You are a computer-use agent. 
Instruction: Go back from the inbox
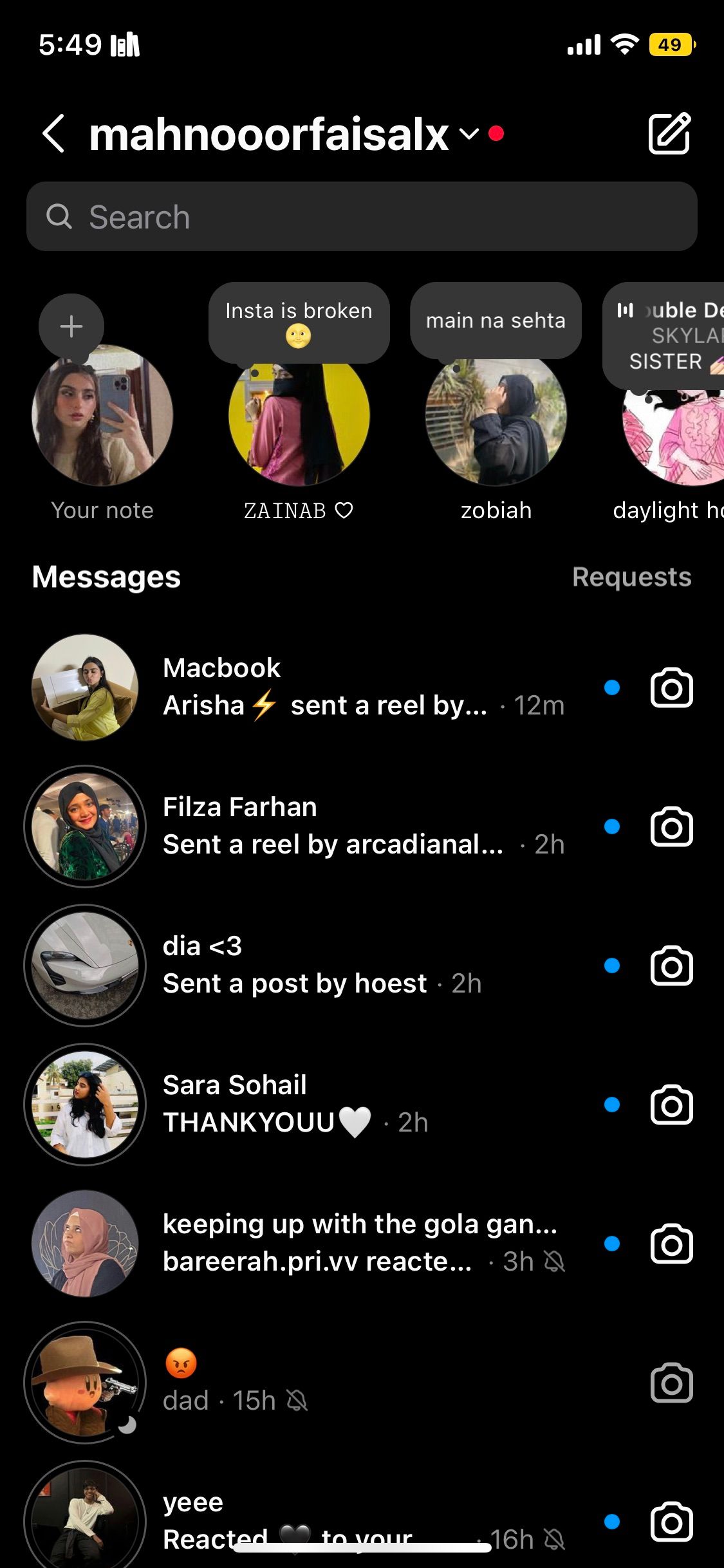pyautogui.click(x=54, y=134)
